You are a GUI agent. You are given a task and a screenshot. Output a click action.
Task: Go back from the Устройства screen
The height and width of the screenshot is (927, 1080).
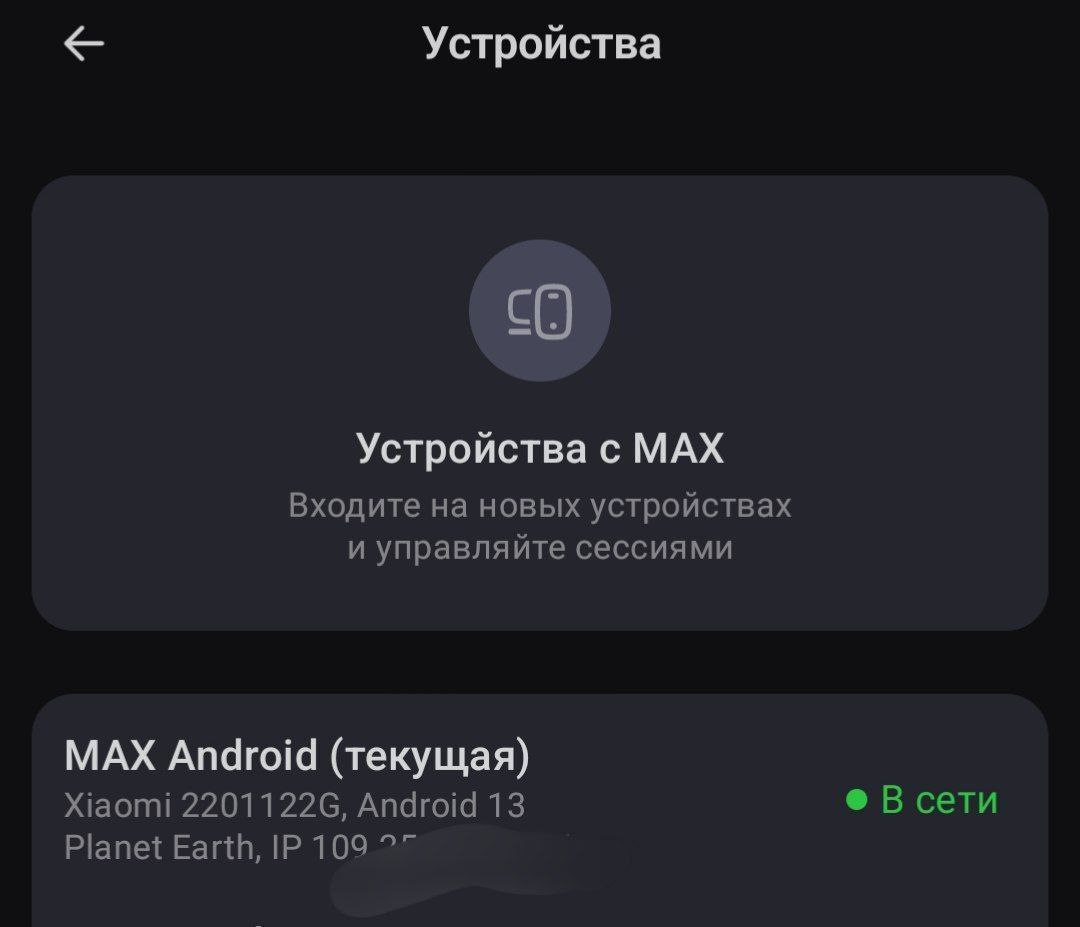[83, 43]
